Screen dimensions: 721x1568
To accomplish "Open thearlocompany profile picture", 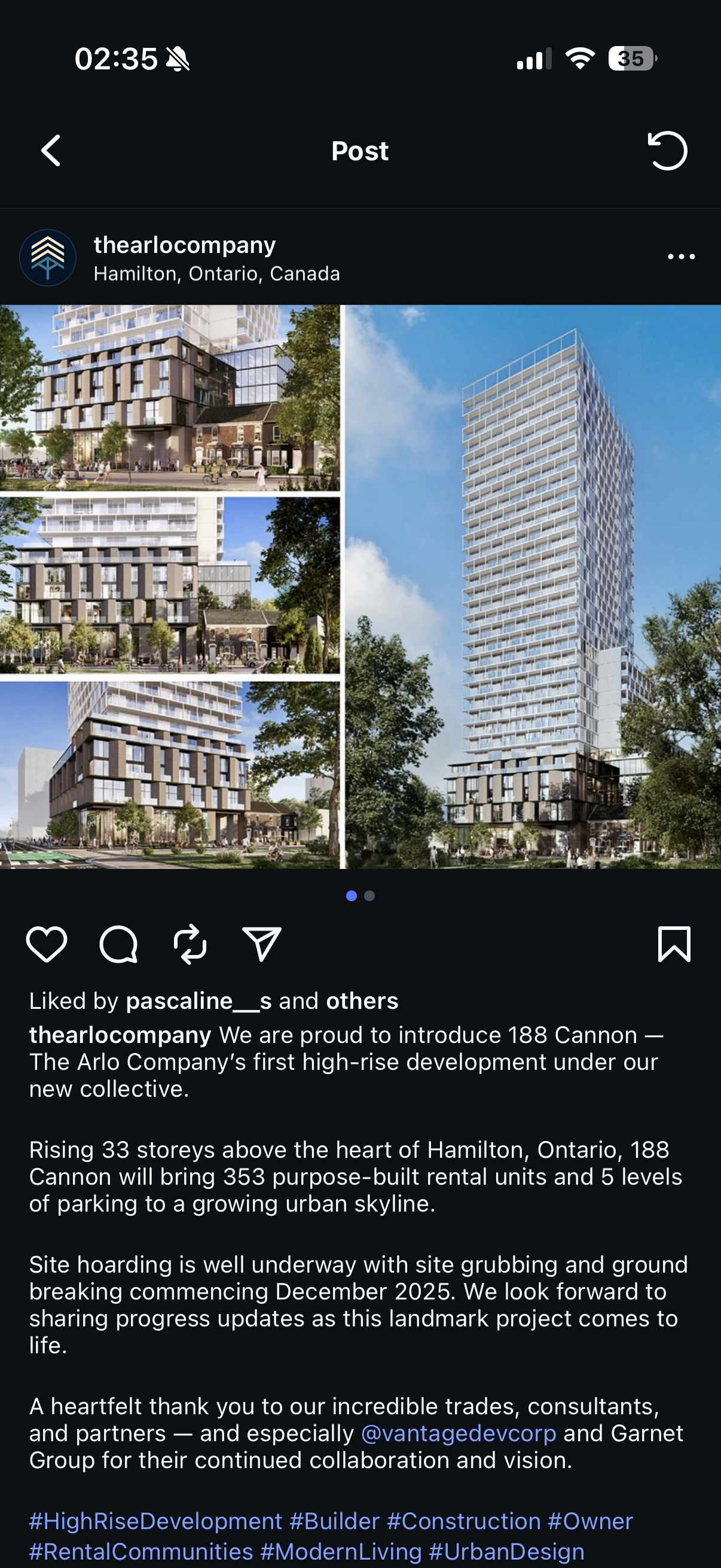I will coord(47,258).
